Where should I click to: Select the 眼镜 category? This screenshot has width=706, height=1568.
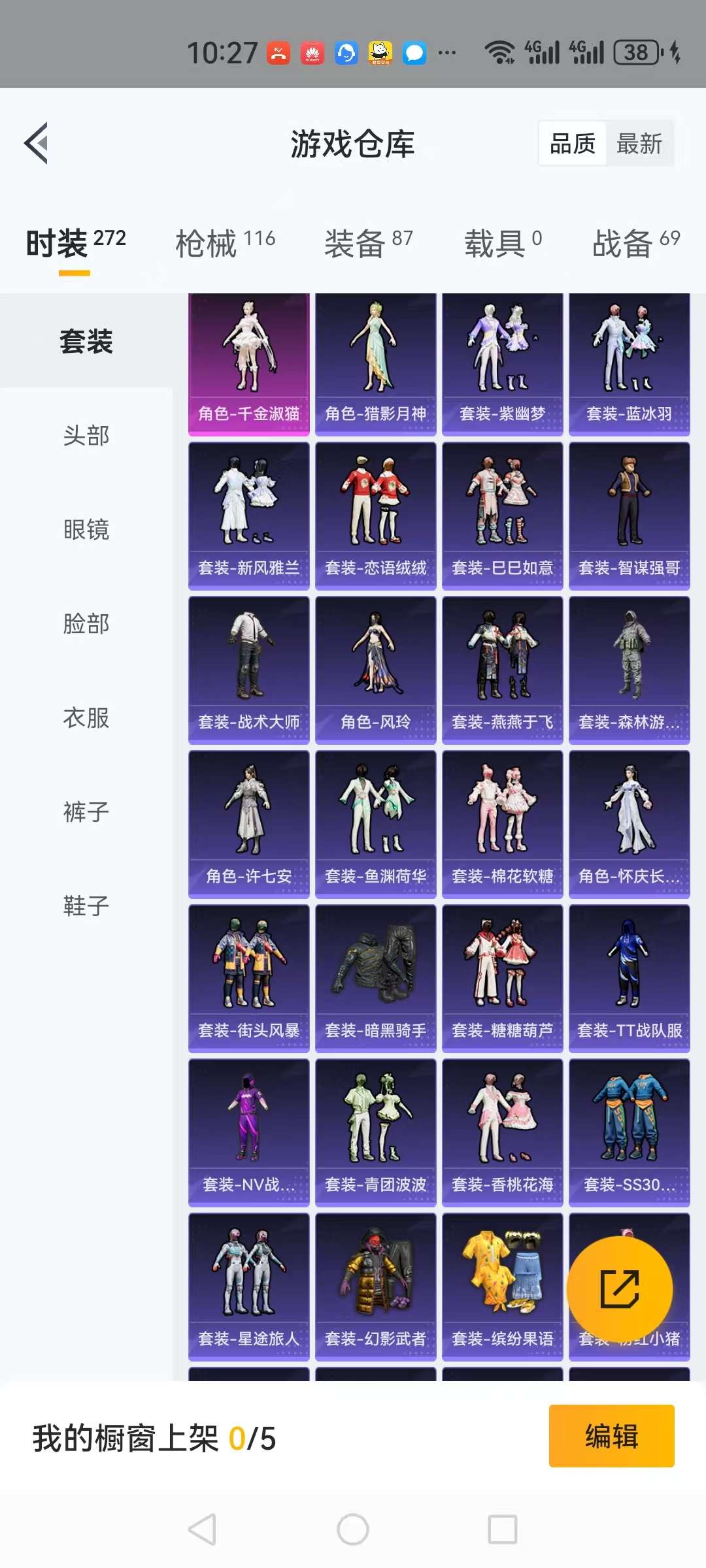(86, 529)
